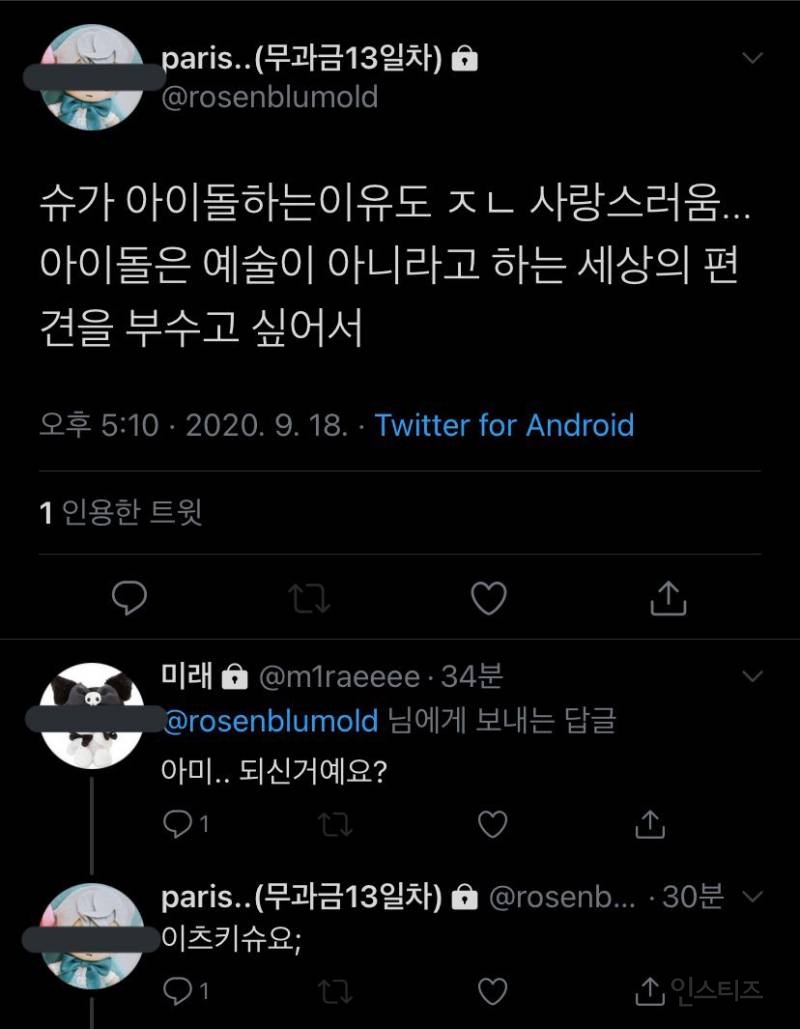Like the main tweet

click(x=488, y=597)
